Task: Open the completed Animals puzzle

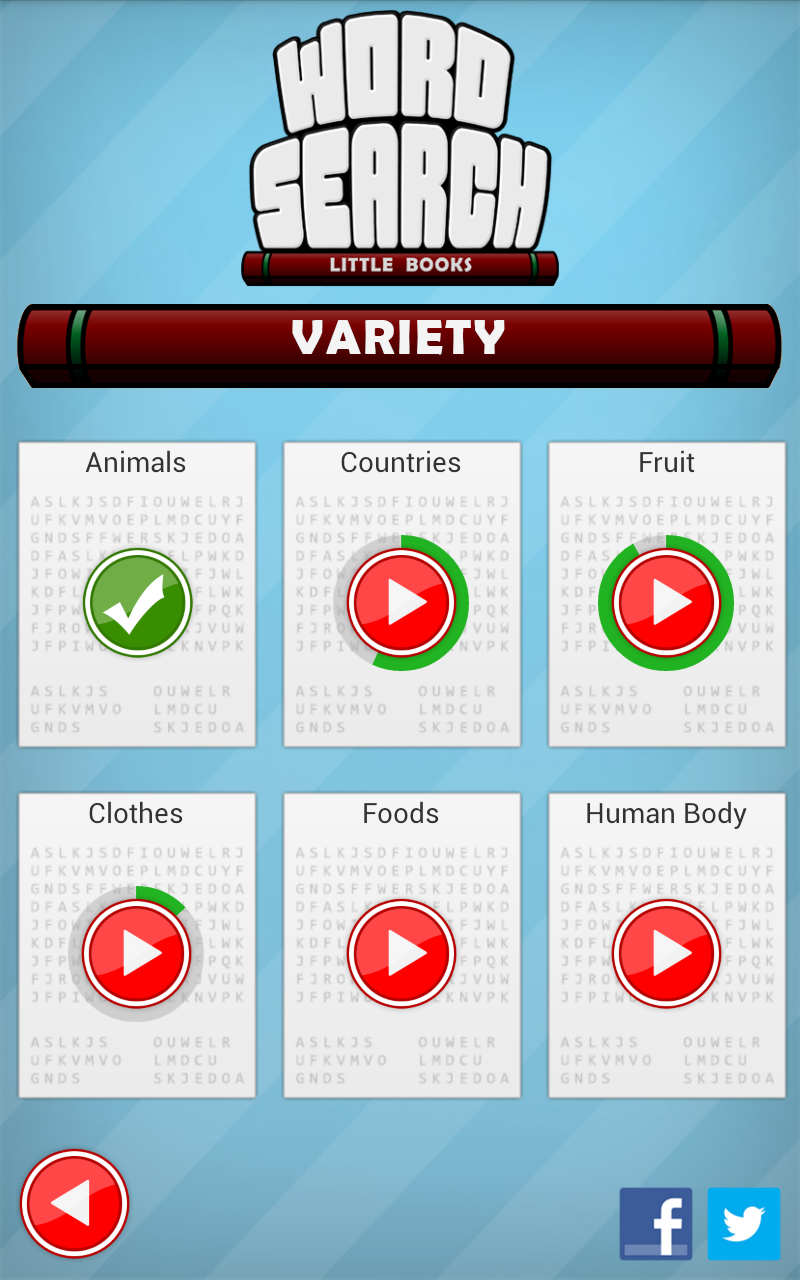Action: pos(137,603)
